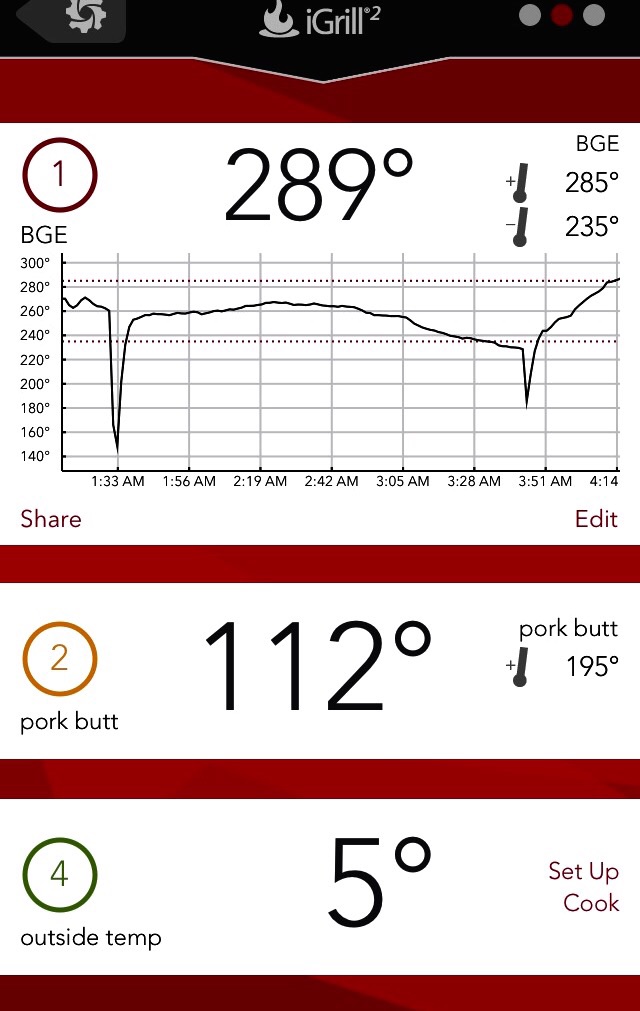Screen dimensions: 640x1011
Task: Edit the BGE probe settings
Action: point(596,519)
